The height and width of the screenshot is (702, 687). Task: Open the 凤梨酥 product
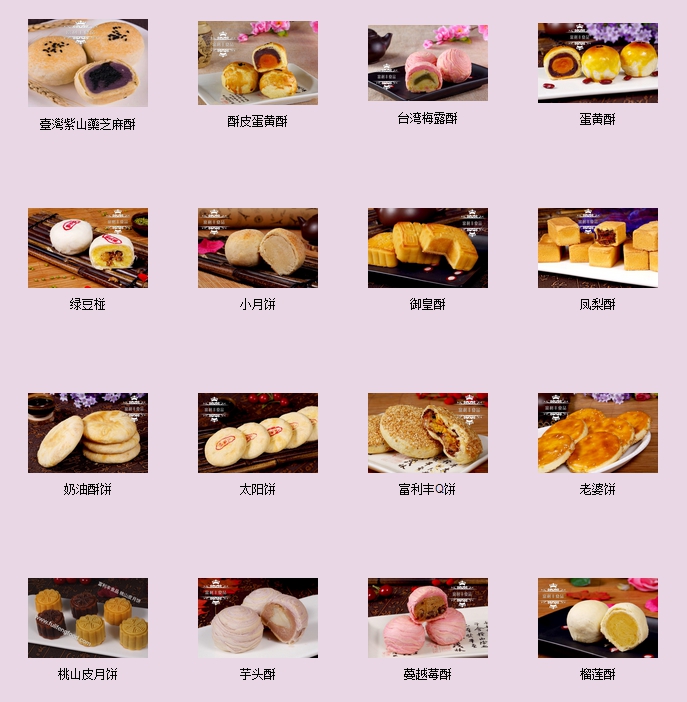598,248
